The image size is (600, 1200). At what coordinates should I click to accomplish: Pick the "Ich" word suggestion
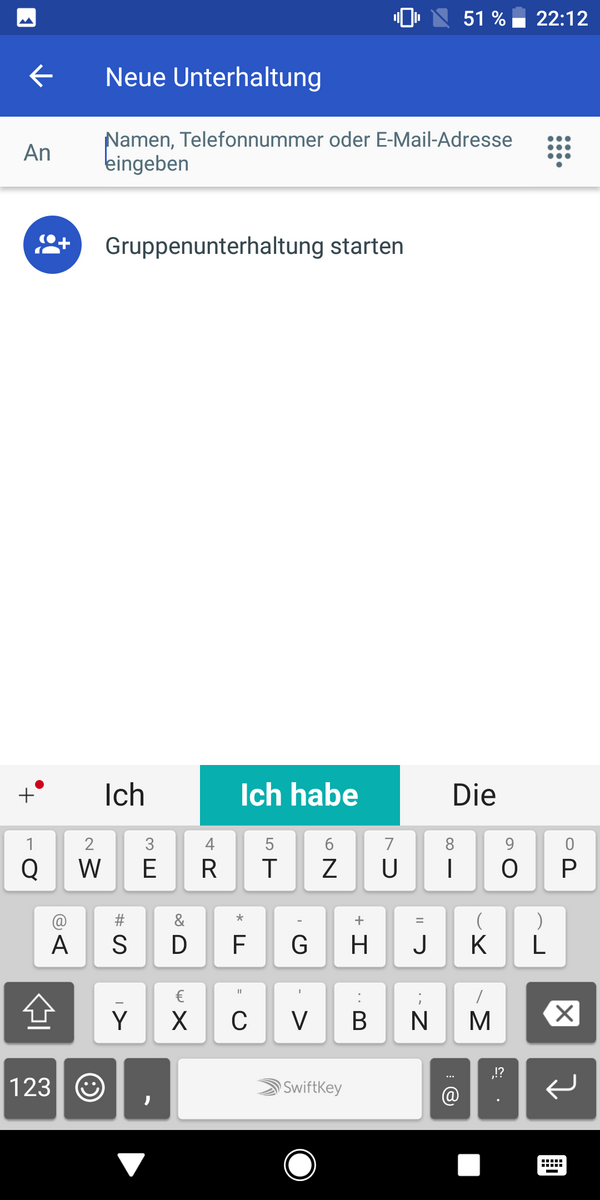(x=124, y=795)
